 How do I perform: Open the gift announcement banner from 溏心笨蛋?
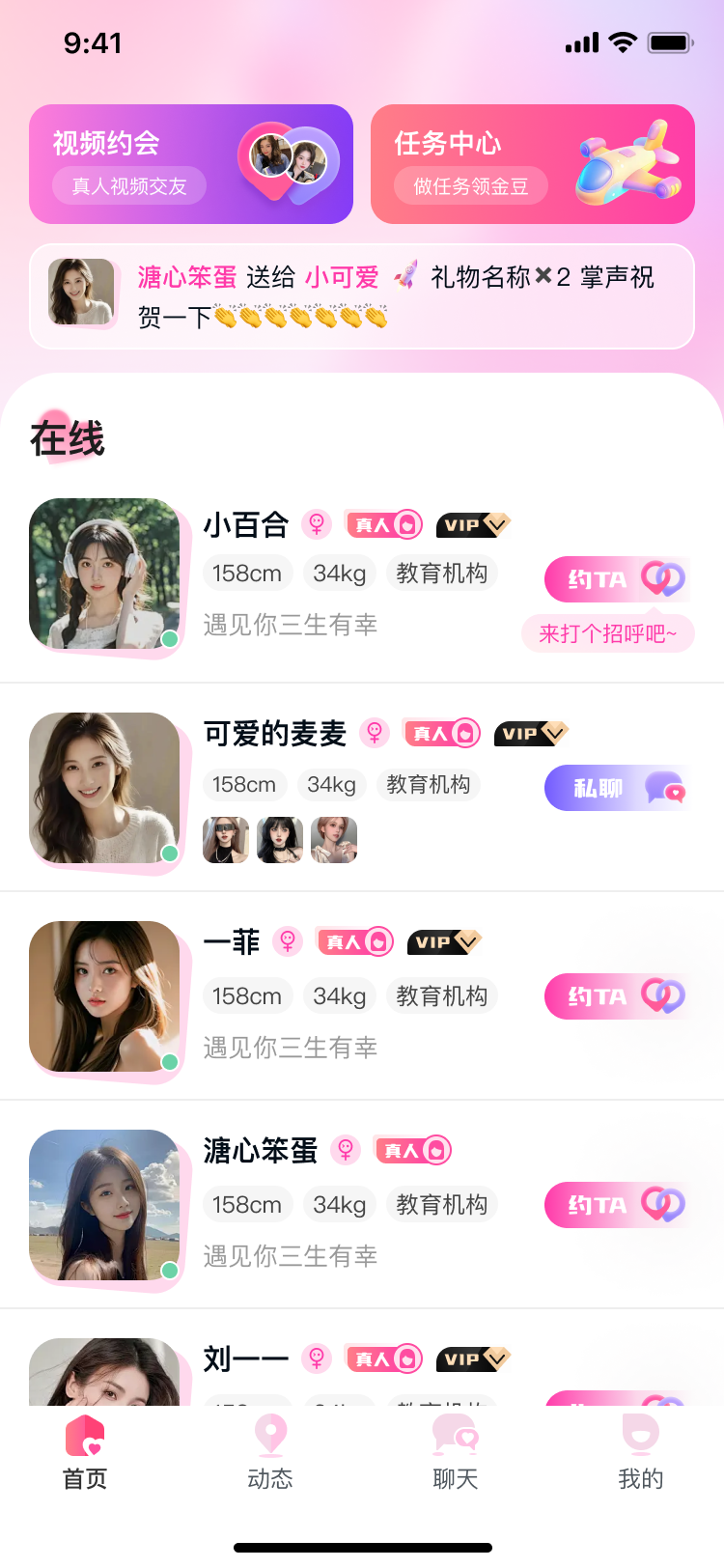[x=362, y=296]
